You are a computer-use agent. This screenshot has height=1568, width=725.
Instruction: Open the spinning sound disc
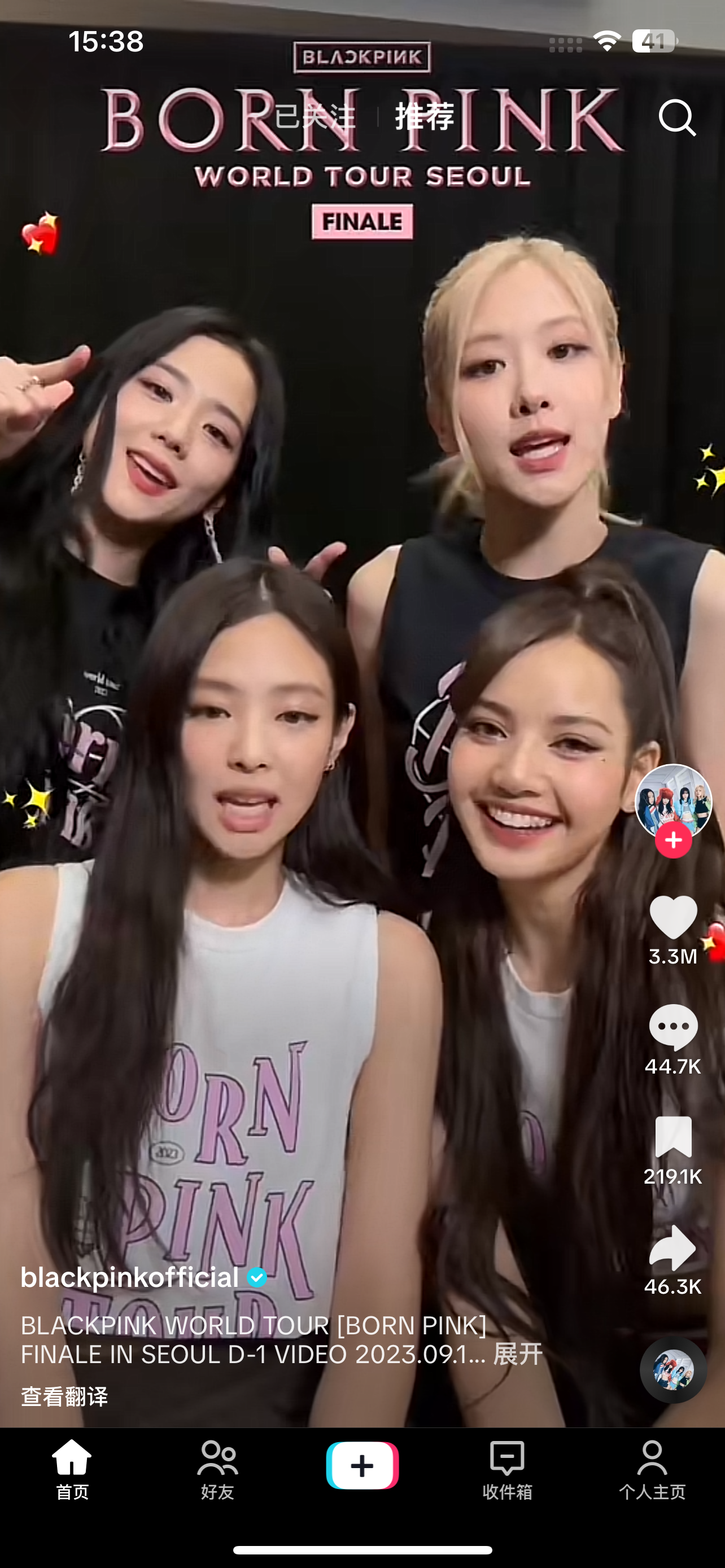pos(672,1369)
